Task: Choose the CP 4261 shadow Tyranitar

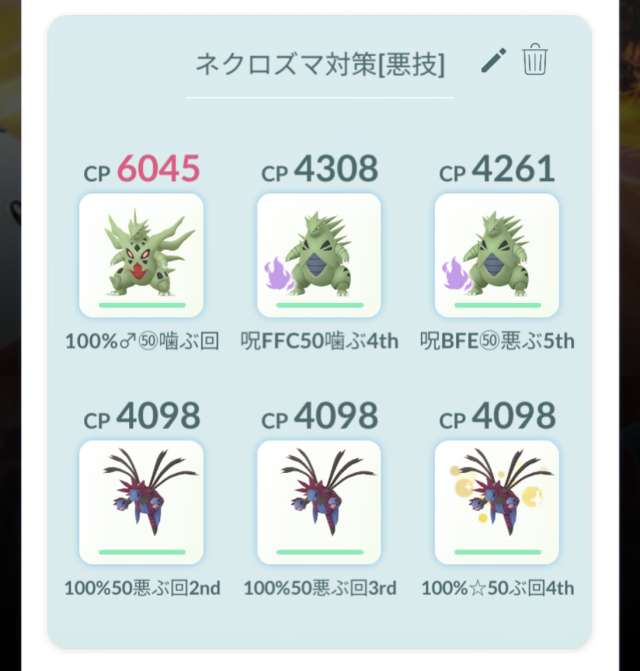Action: (497, 255)
